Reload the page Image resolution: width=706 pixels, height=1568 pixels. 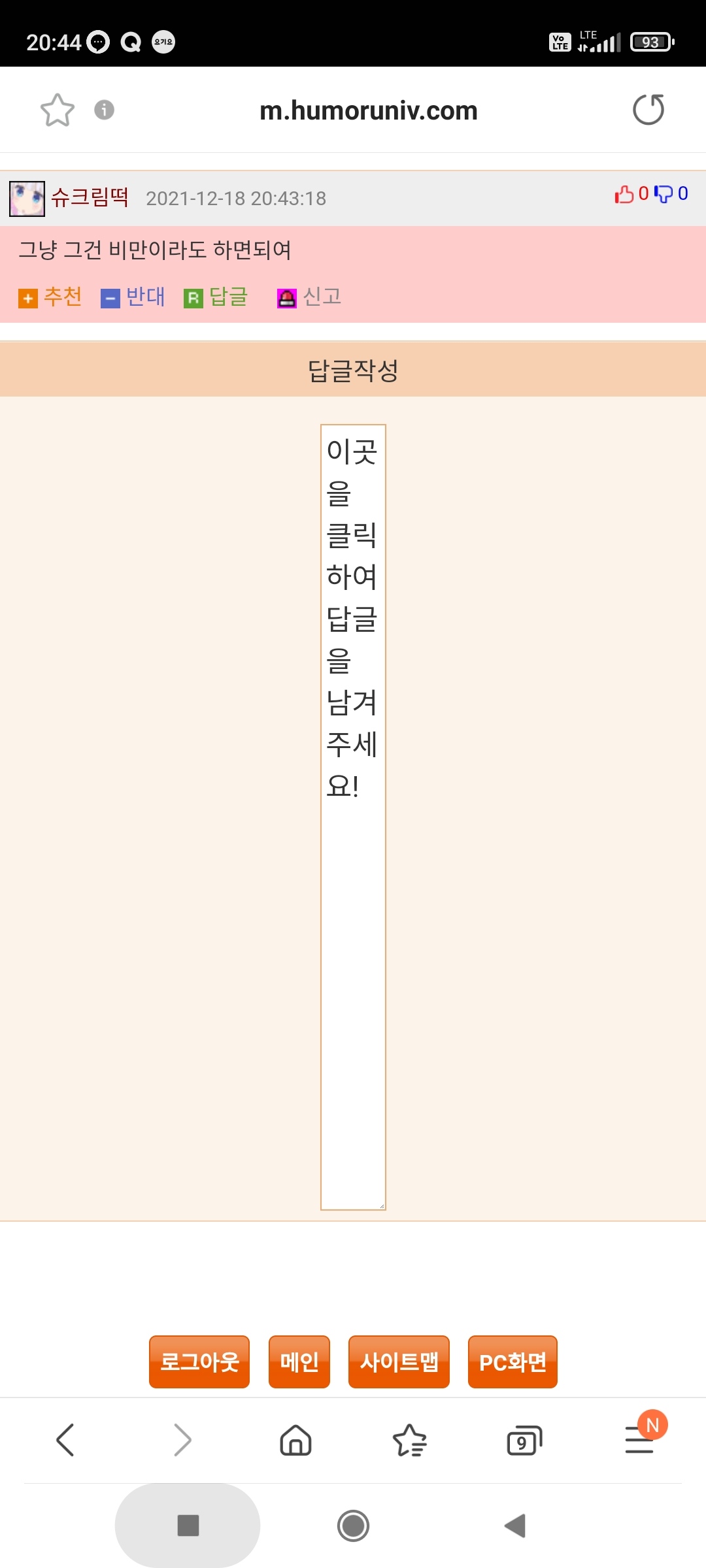pos(648,109)
